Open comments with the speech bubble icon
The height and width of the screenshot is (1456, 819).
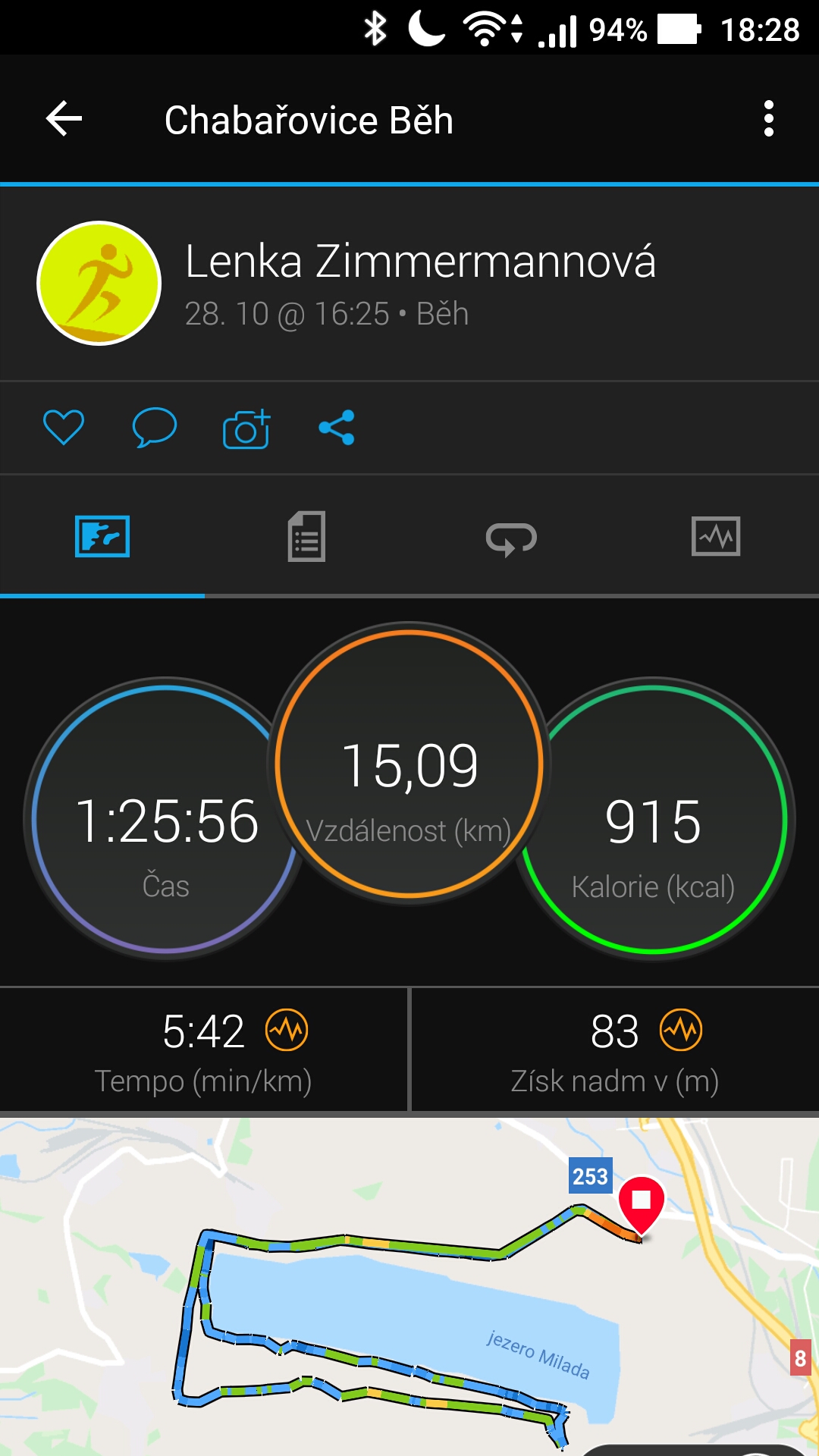155,428
